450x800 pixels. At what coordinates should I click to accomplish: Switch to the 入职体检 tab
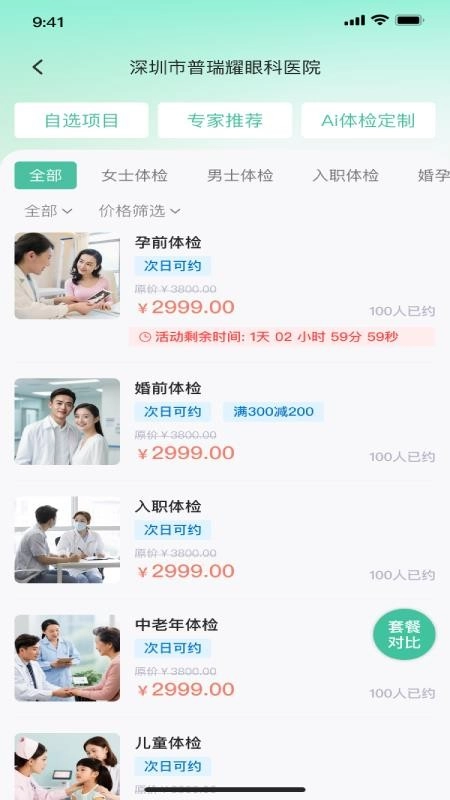click(x=345, y=176)
